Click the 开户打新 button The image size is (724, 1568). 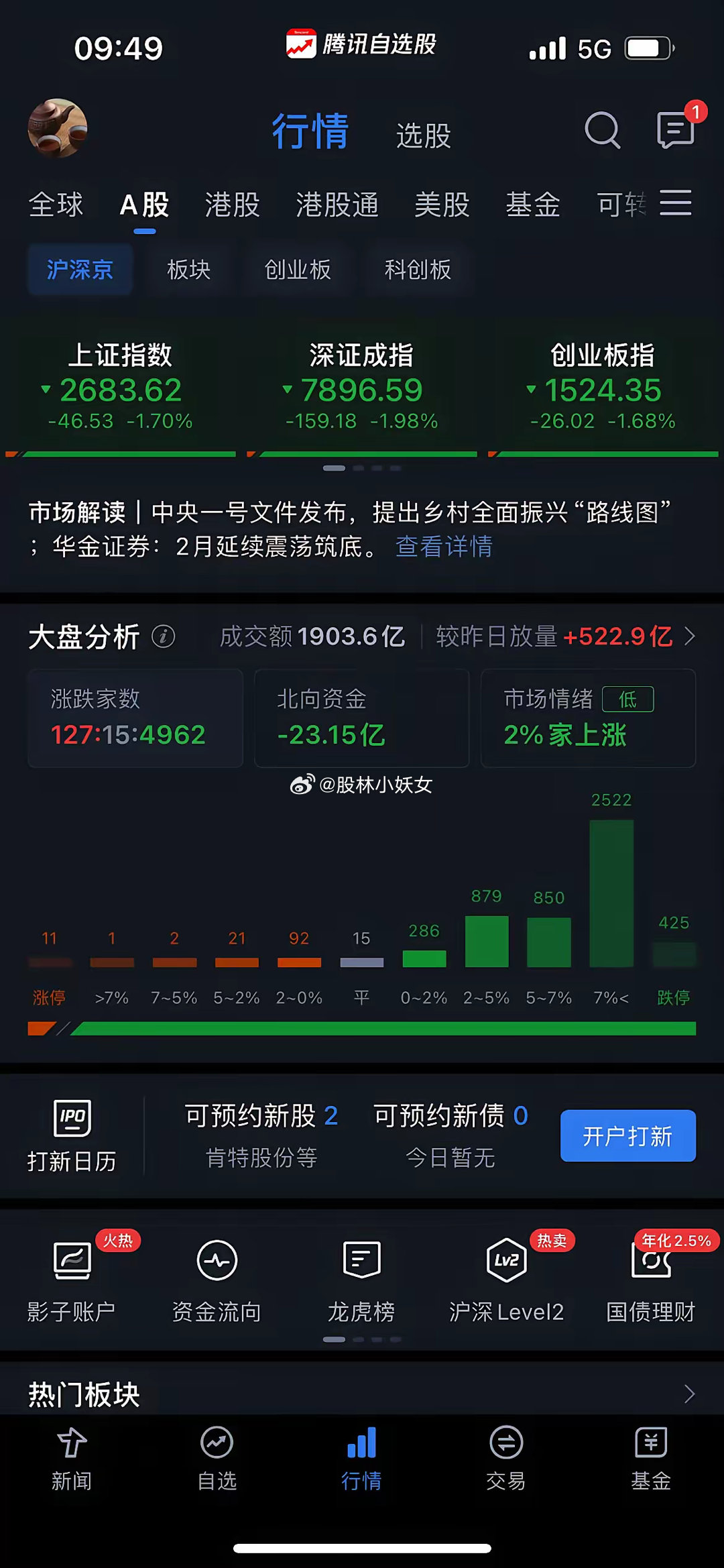point(627,1137)
